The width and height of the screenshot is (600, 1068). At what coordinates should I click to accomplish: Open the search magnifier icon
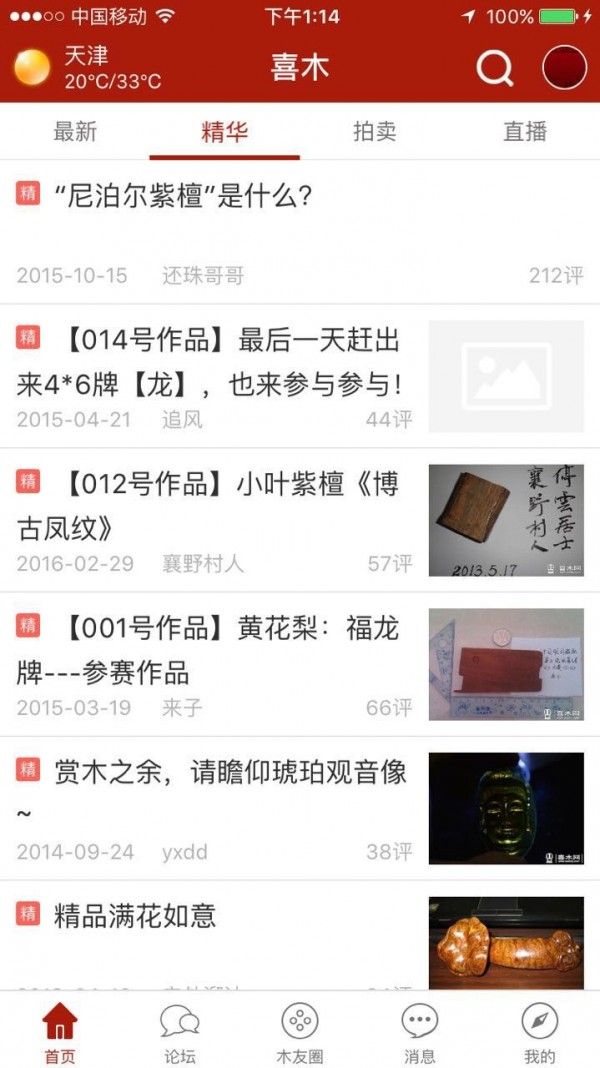[494, 68]
